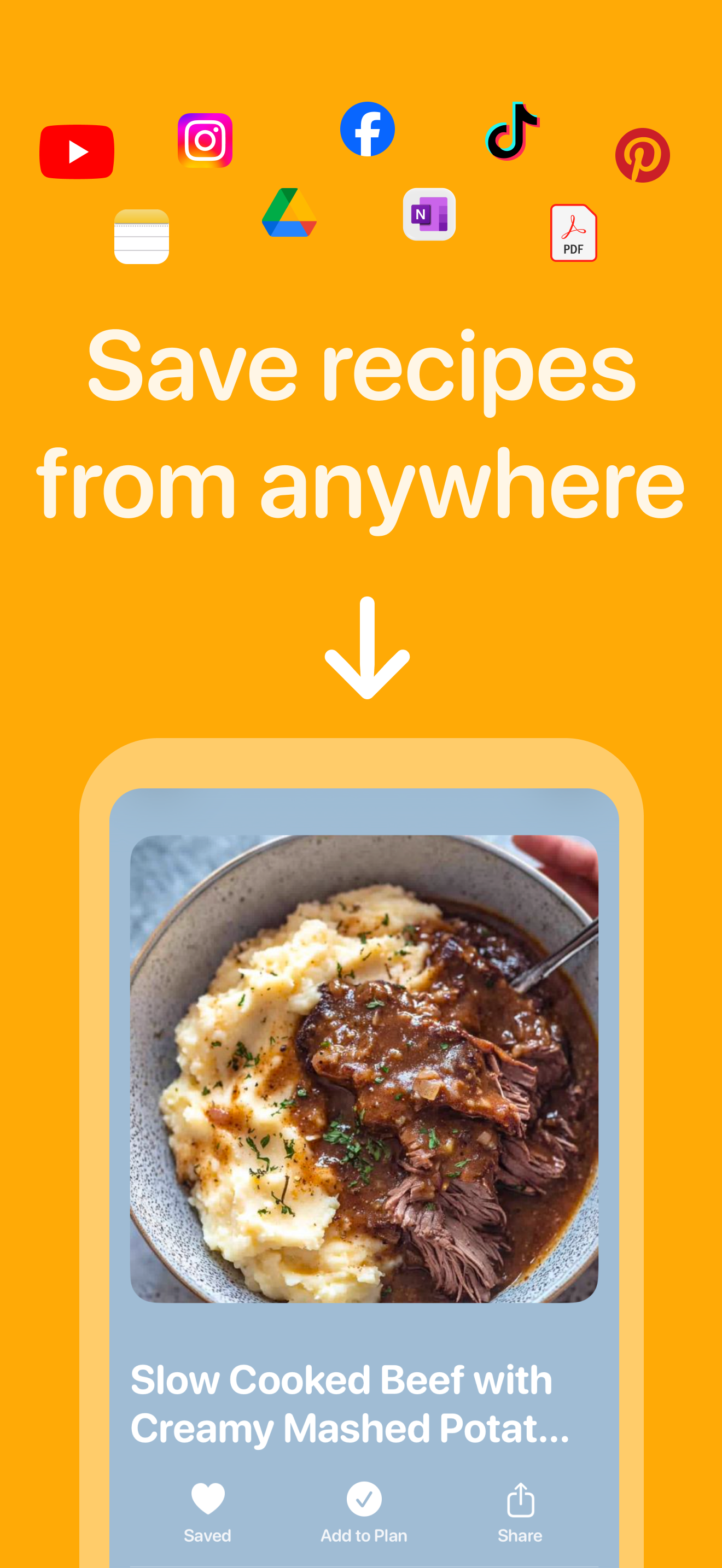This screenshot has width=722, height=1568.
Task: Open the YouTube icon
Action: click(x=77, y=150)
